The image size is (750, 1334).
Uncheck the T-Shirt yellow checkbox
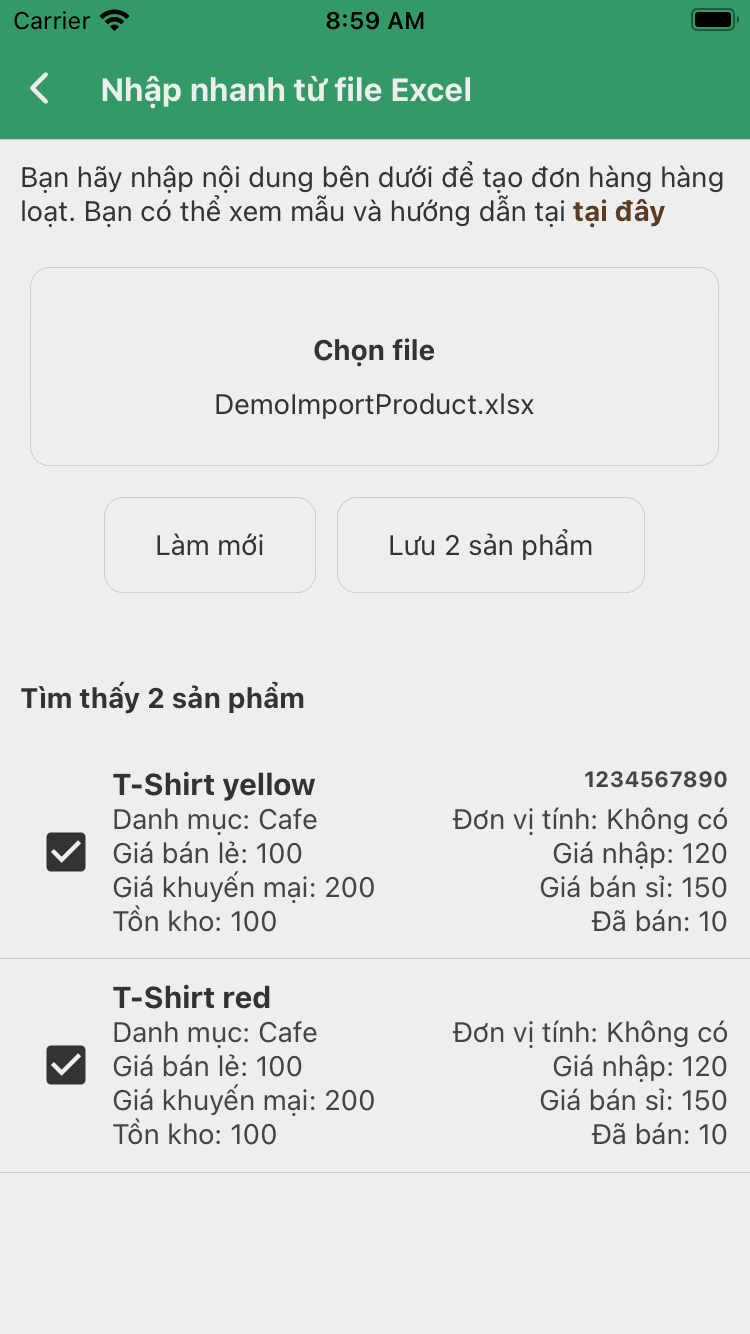[66, 852]
